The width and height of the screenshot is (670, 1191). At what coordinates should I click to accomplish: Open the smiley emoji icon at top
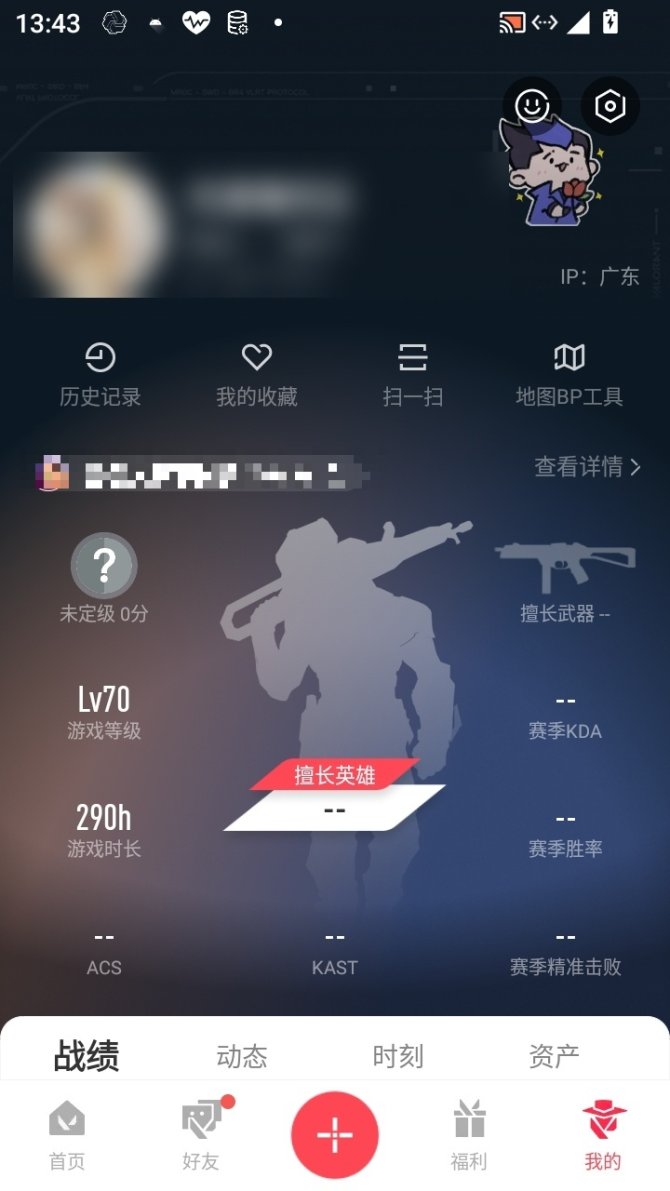(532, 105)
